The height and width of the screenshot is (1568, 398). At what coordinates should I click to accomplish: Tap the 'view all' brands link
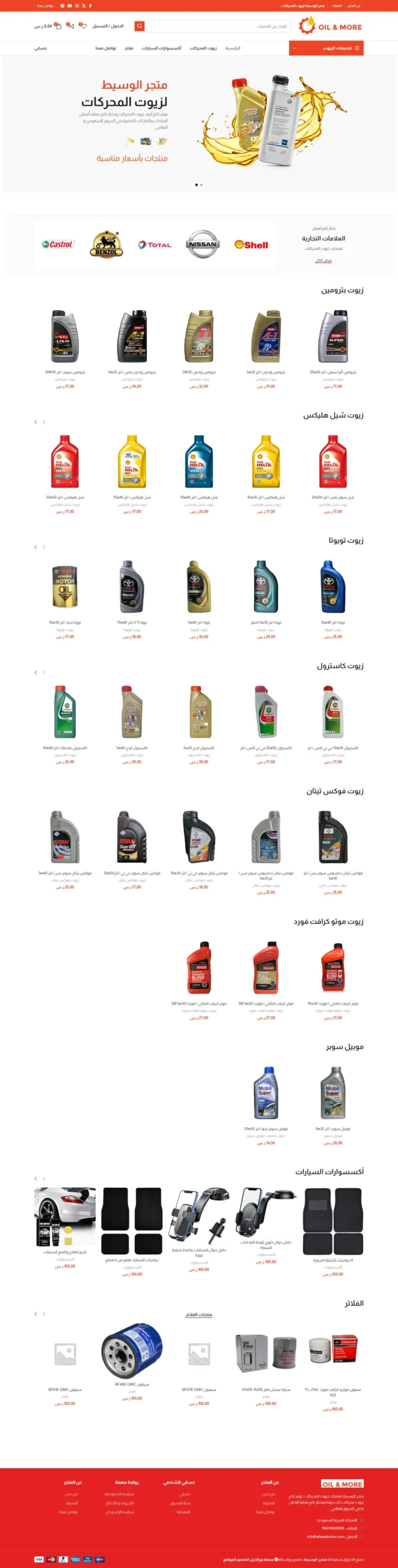point(323,260)
